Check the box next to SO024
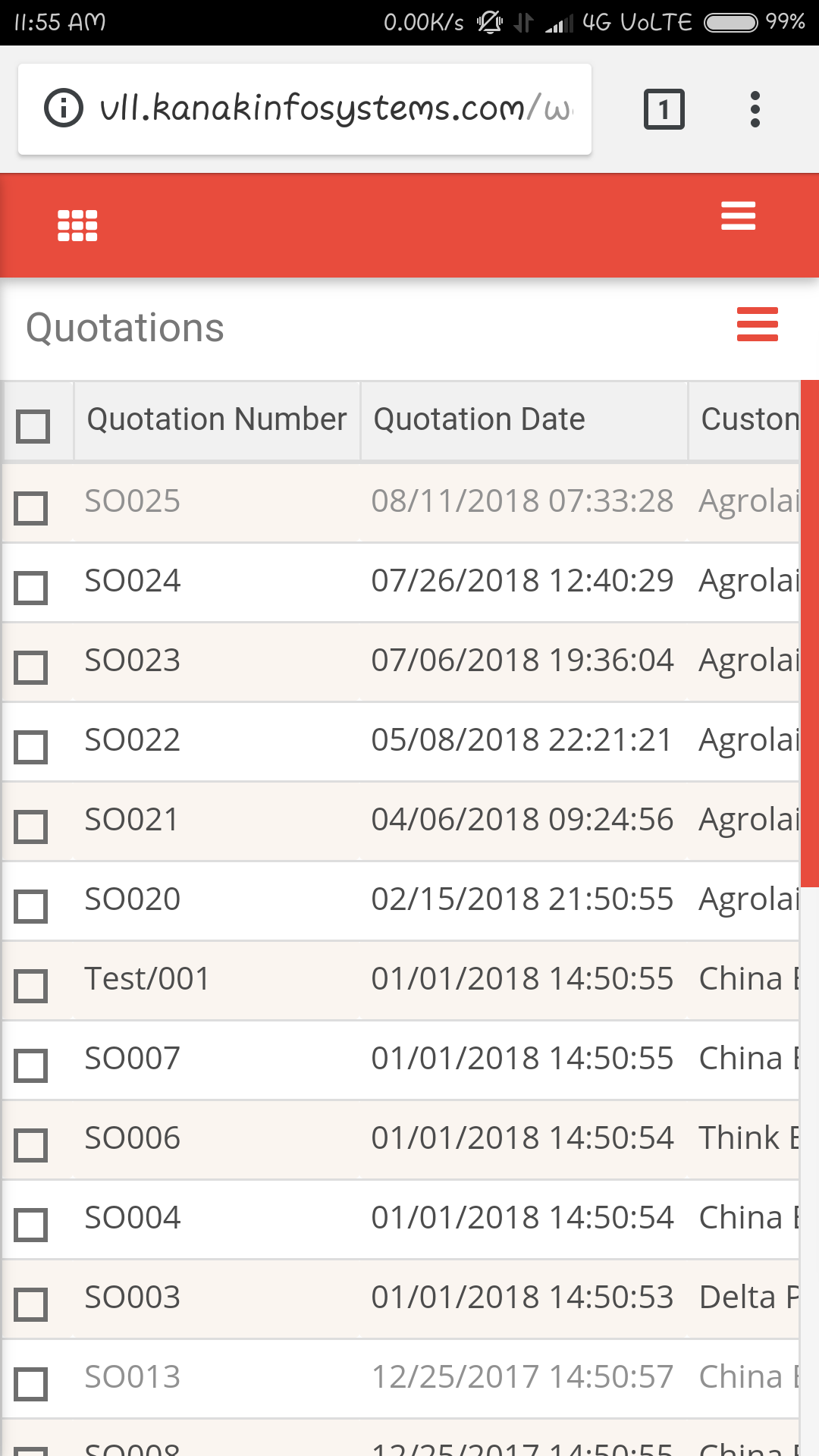This screenshot has height=1456, width=819. 31,588
